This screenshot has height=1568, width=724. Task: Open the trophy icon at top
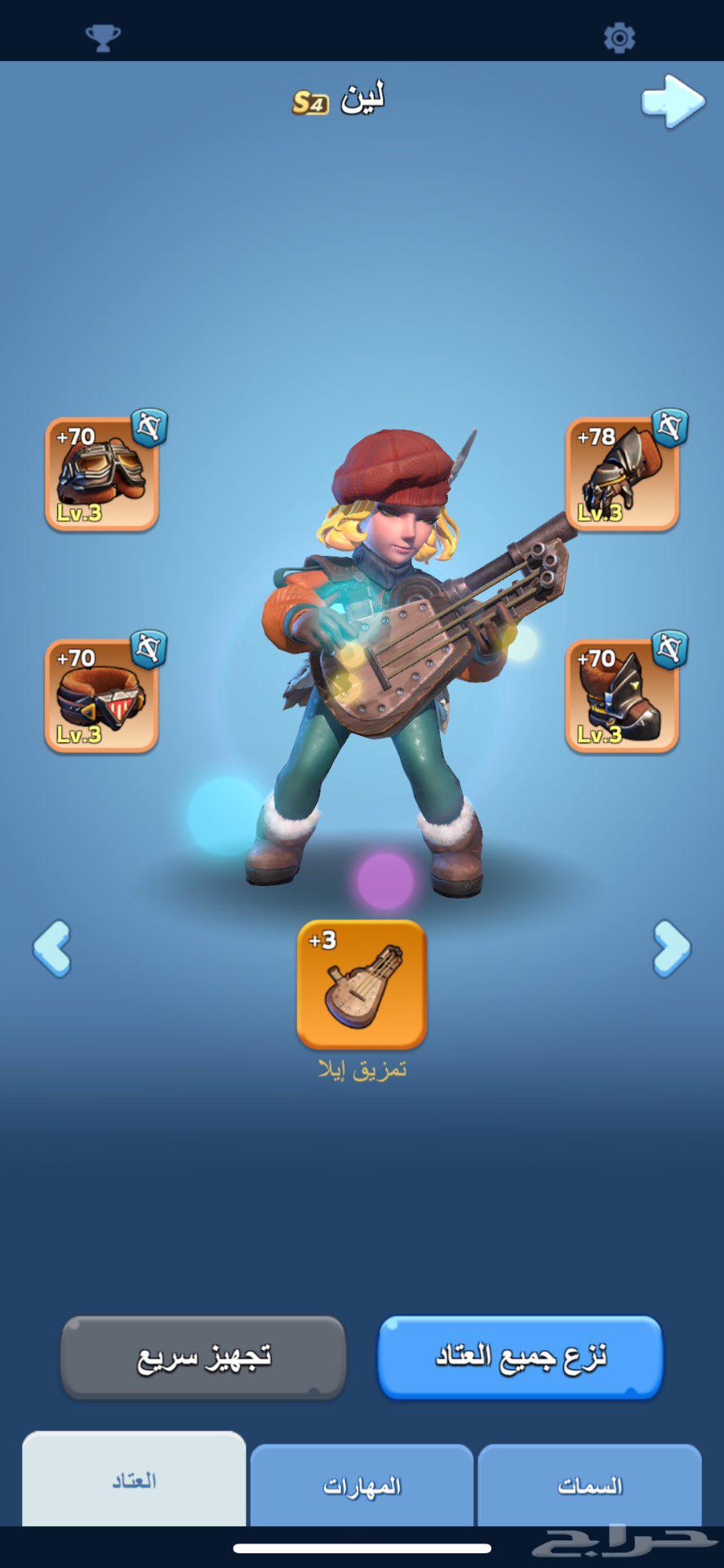pyautogui.click(x=103, y=37)
